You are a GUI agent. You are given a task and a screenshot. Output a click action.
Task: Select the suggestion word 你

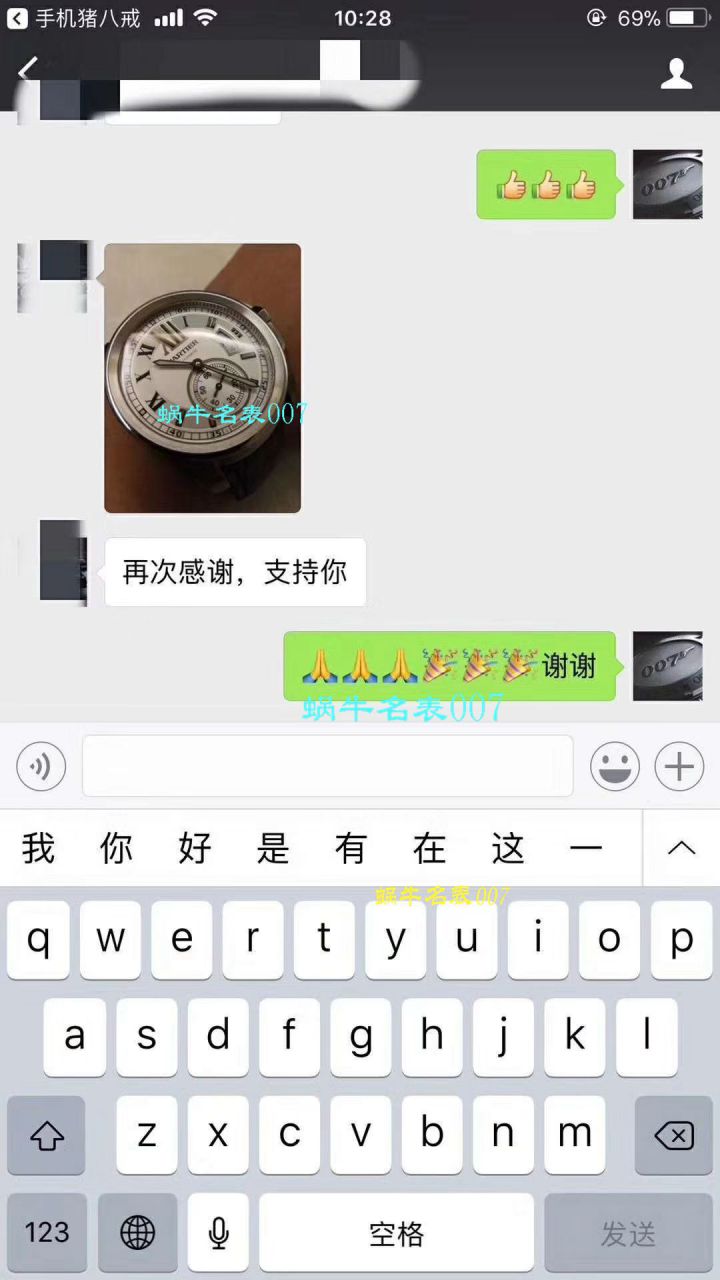coord(116,849)
